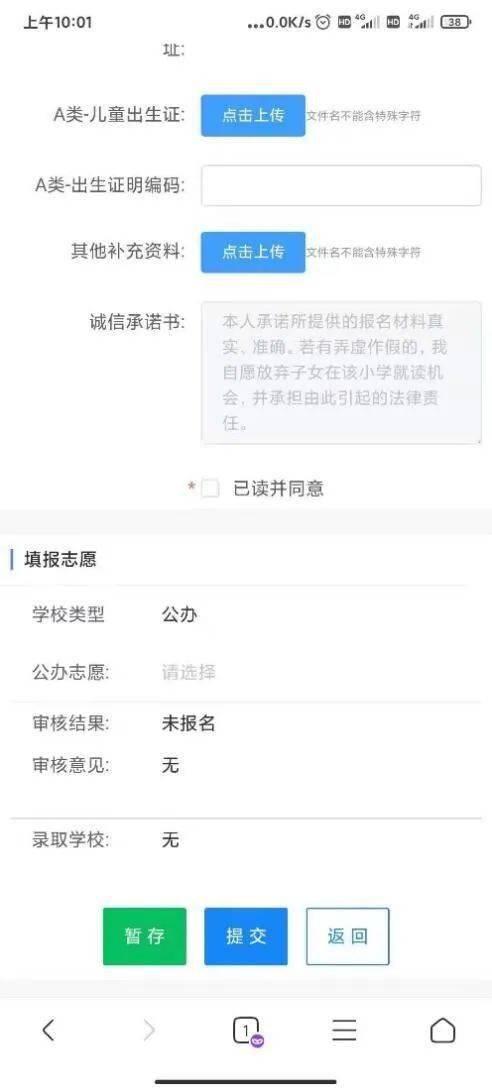The width and height of the screenshot is (492, 1092).
Task: Upload the A类-儿童出生证 file
Action: (x=253, y=116)
